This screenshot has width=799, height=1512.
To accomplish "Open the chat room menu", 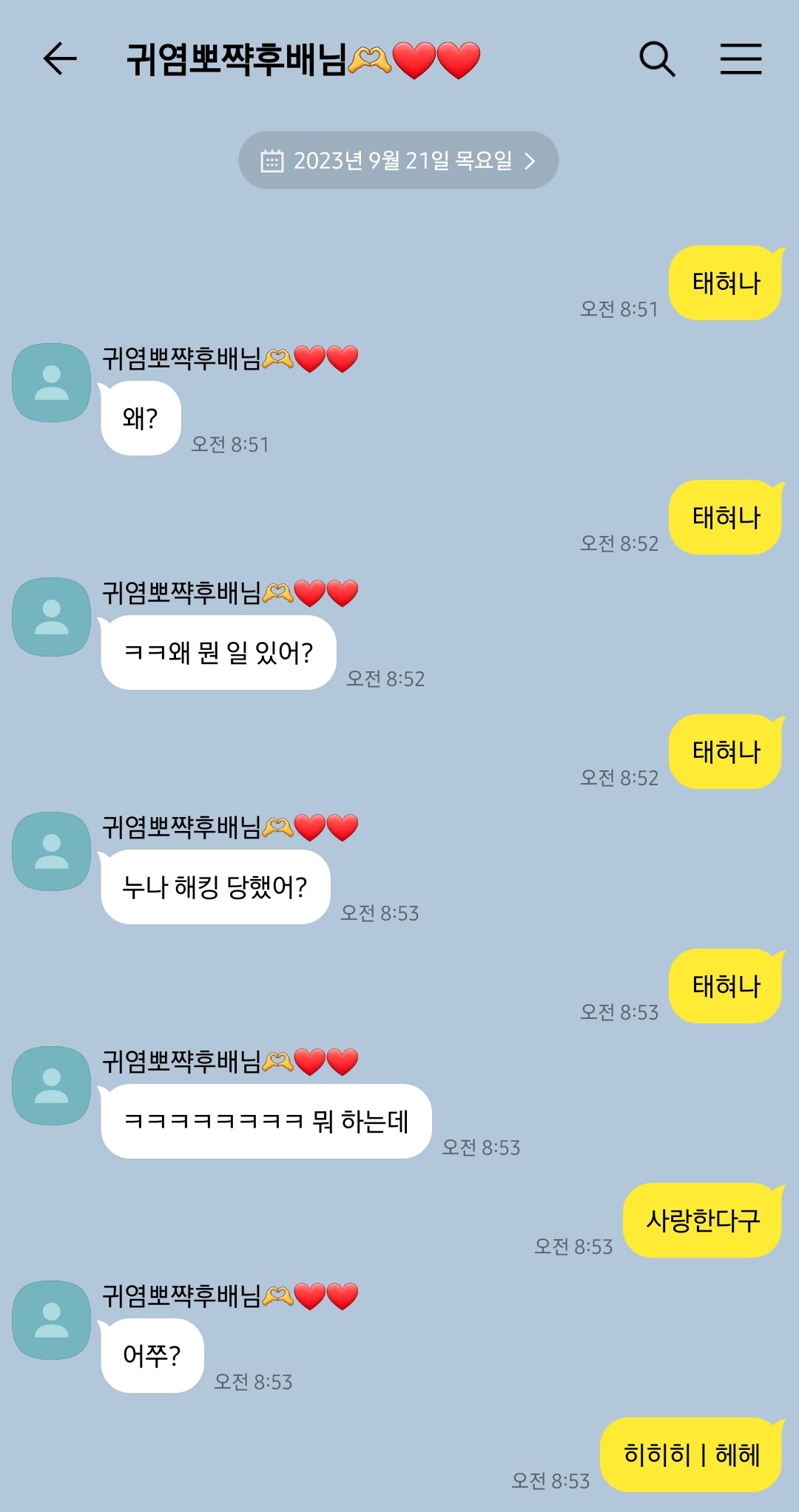I will 741,59.
